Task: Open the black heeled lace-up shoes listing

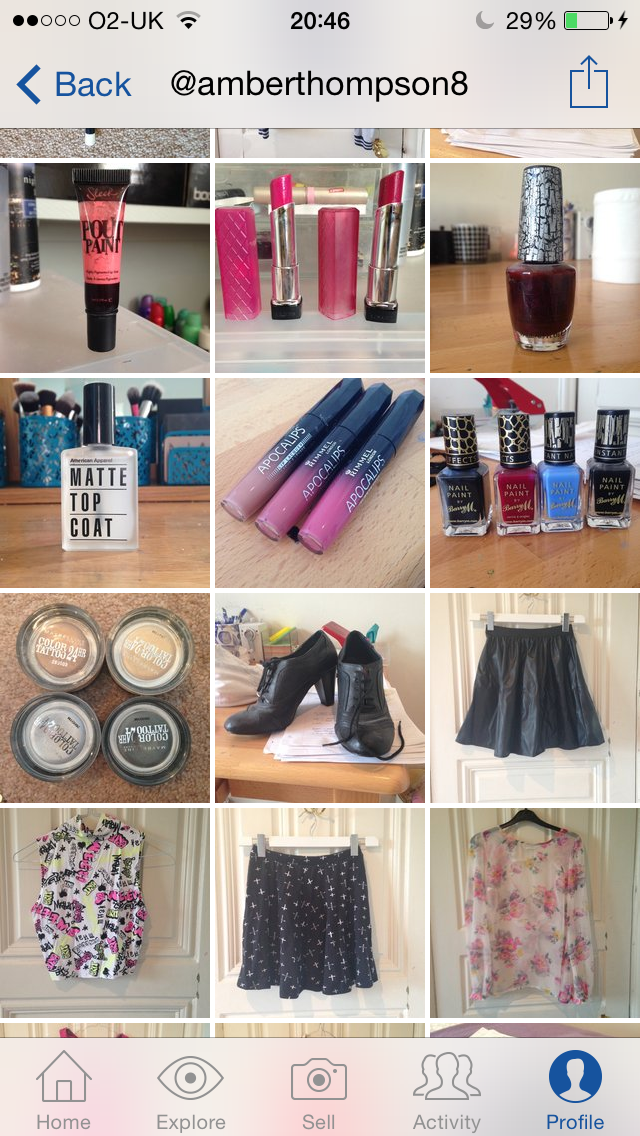Action: point(319,697)
